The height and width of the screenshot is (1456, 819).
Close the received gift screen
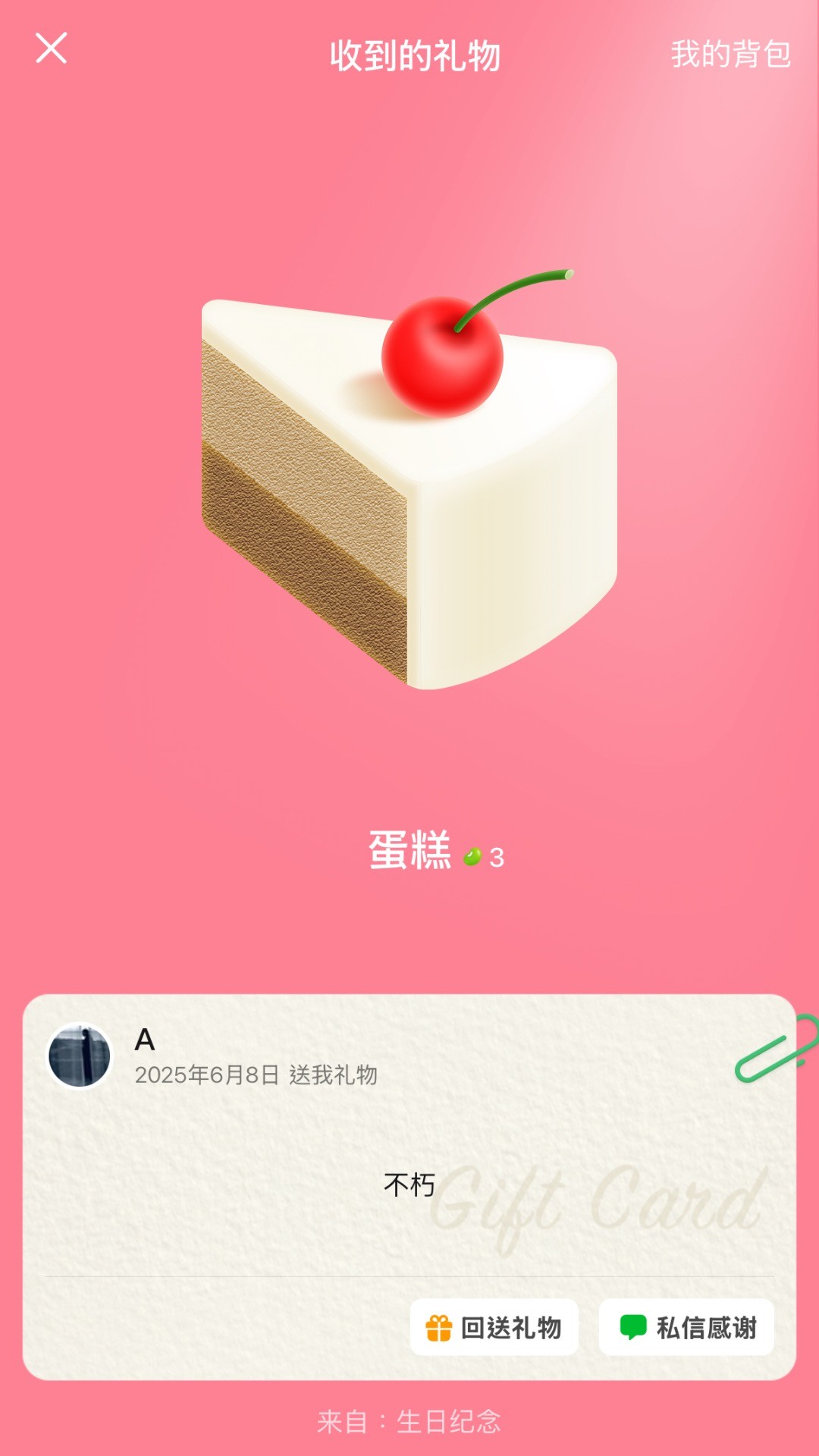coord(52,49)
